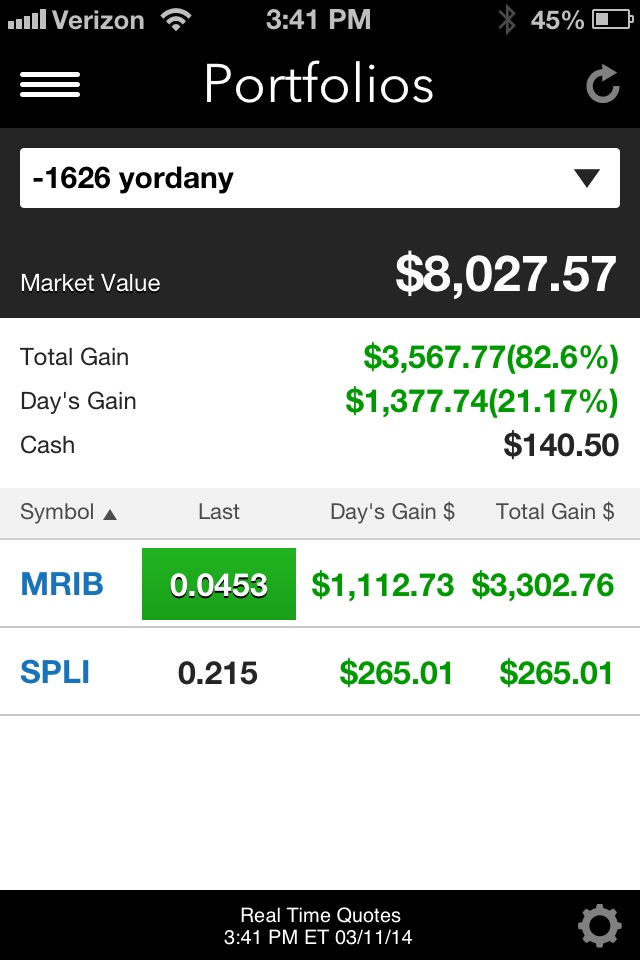Sort holdings by Symbol column
The image size is (640, 960).
click(x=68, y=512)
